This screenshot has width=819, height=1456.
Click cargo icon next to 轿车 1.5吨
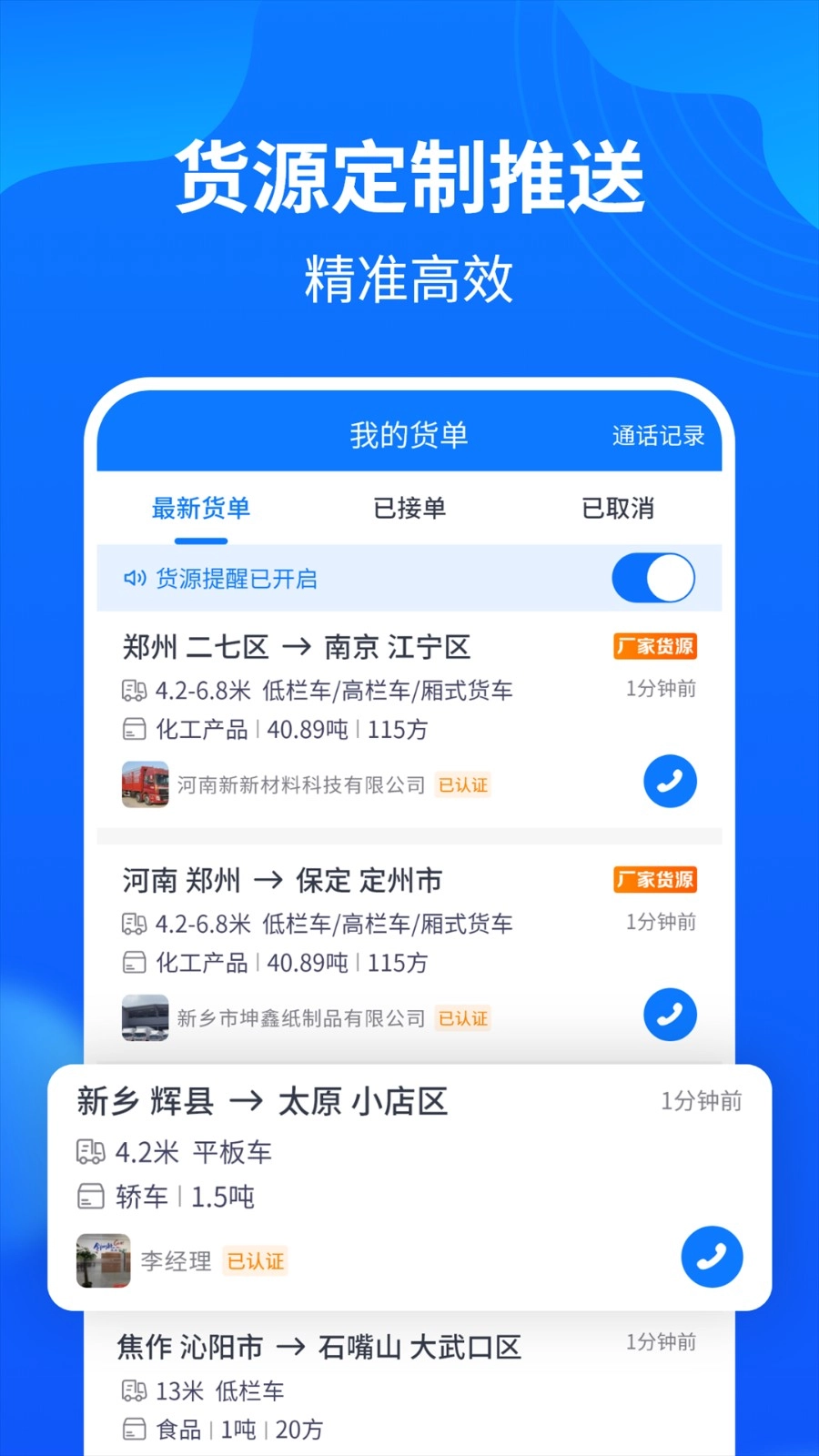tap(90, 1198)
